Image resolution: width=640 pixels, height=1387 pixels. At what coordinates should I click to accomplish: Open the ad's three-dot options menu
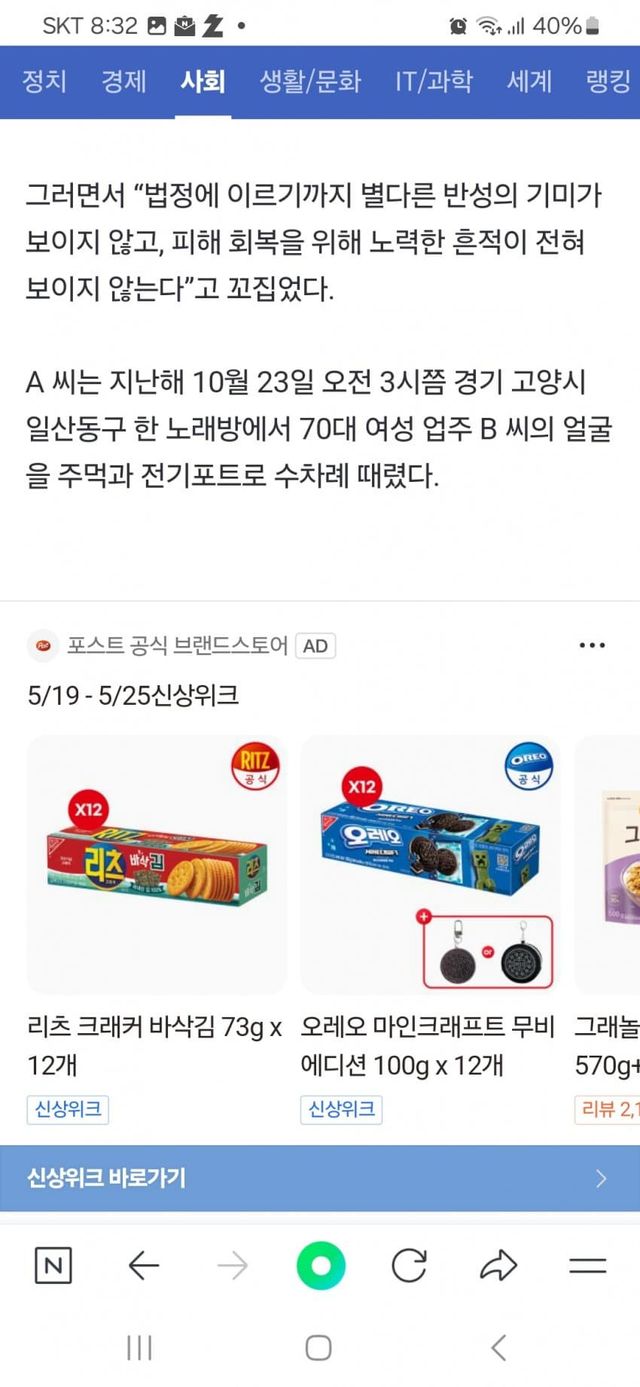tap(592, 646)
